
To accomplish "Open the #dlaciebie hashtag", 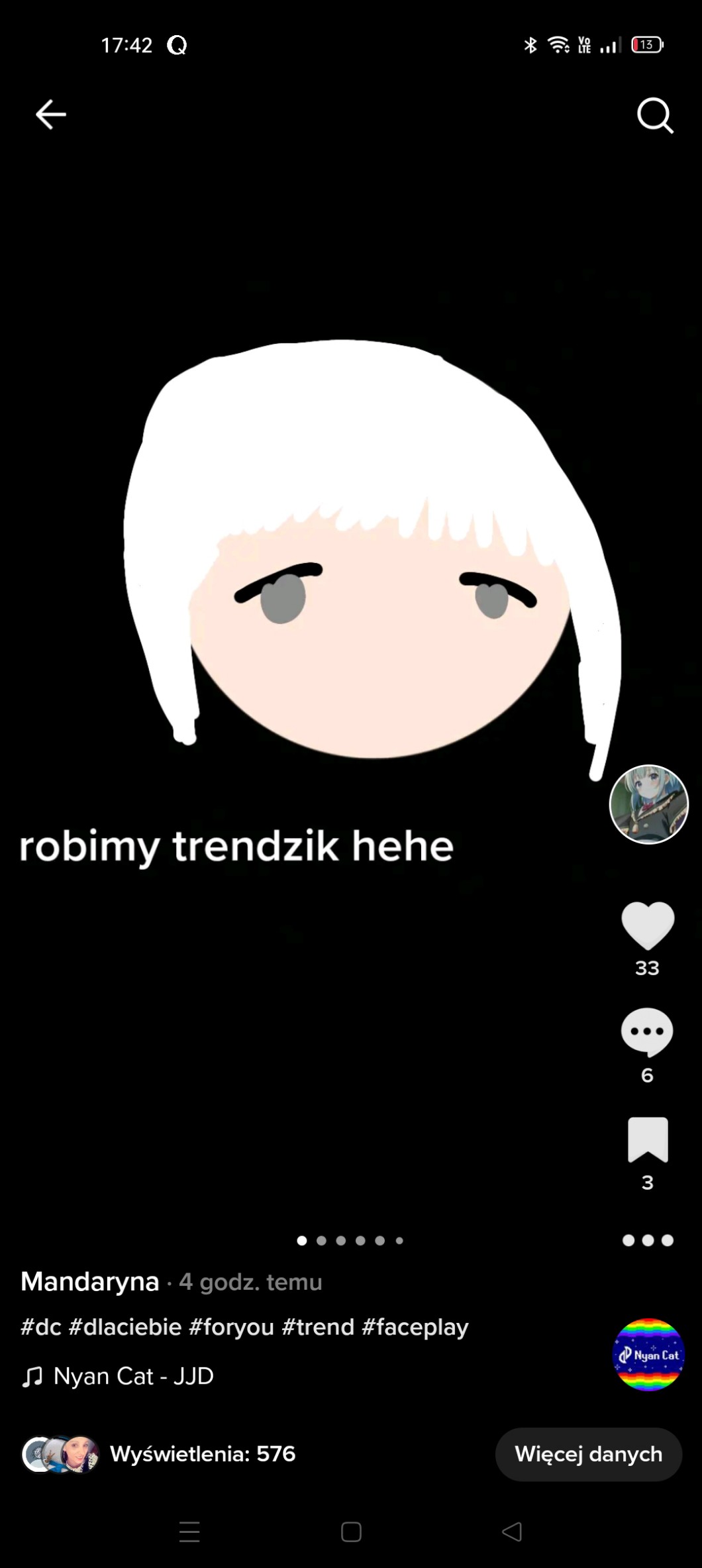I will (125, 1327).
